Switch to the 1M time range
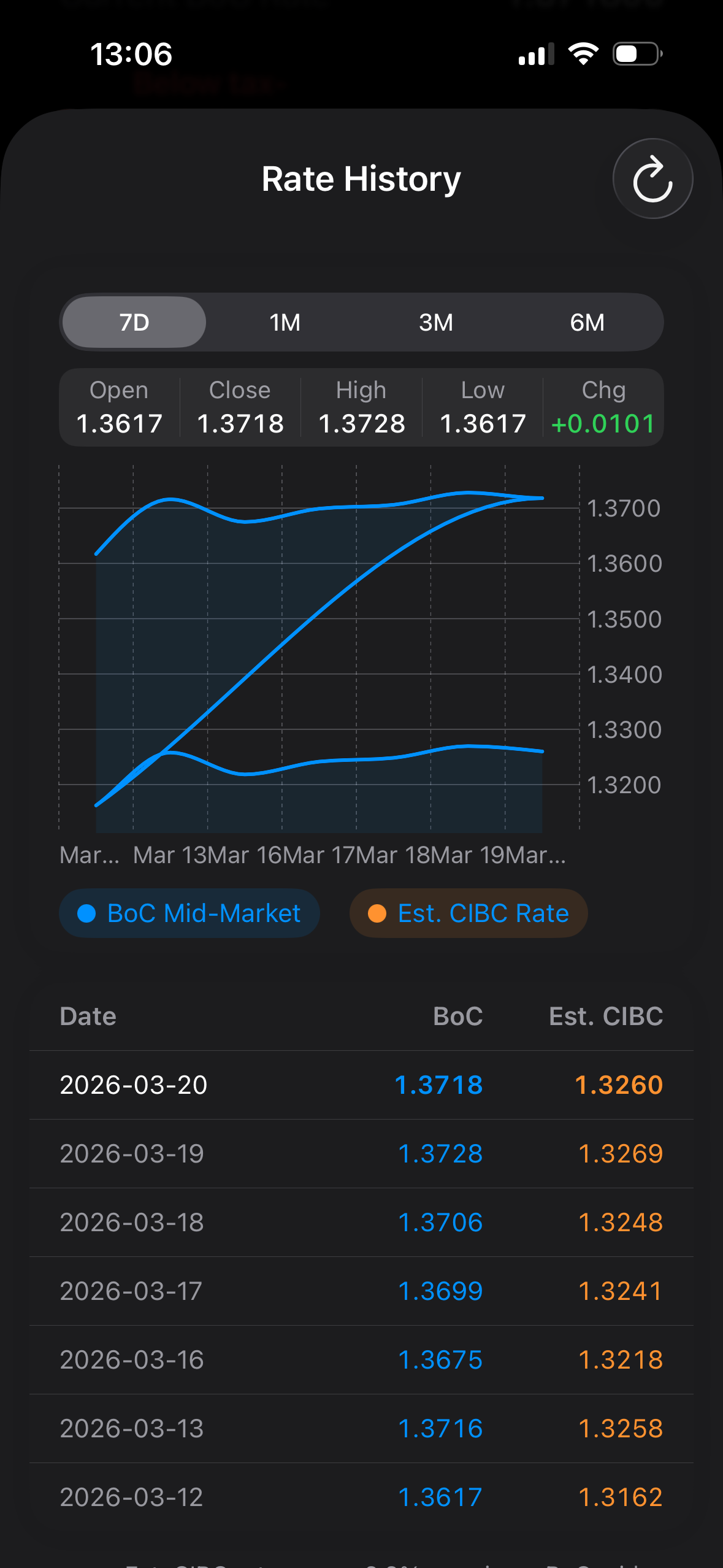Screen dimensions: 723x1568 285,321
